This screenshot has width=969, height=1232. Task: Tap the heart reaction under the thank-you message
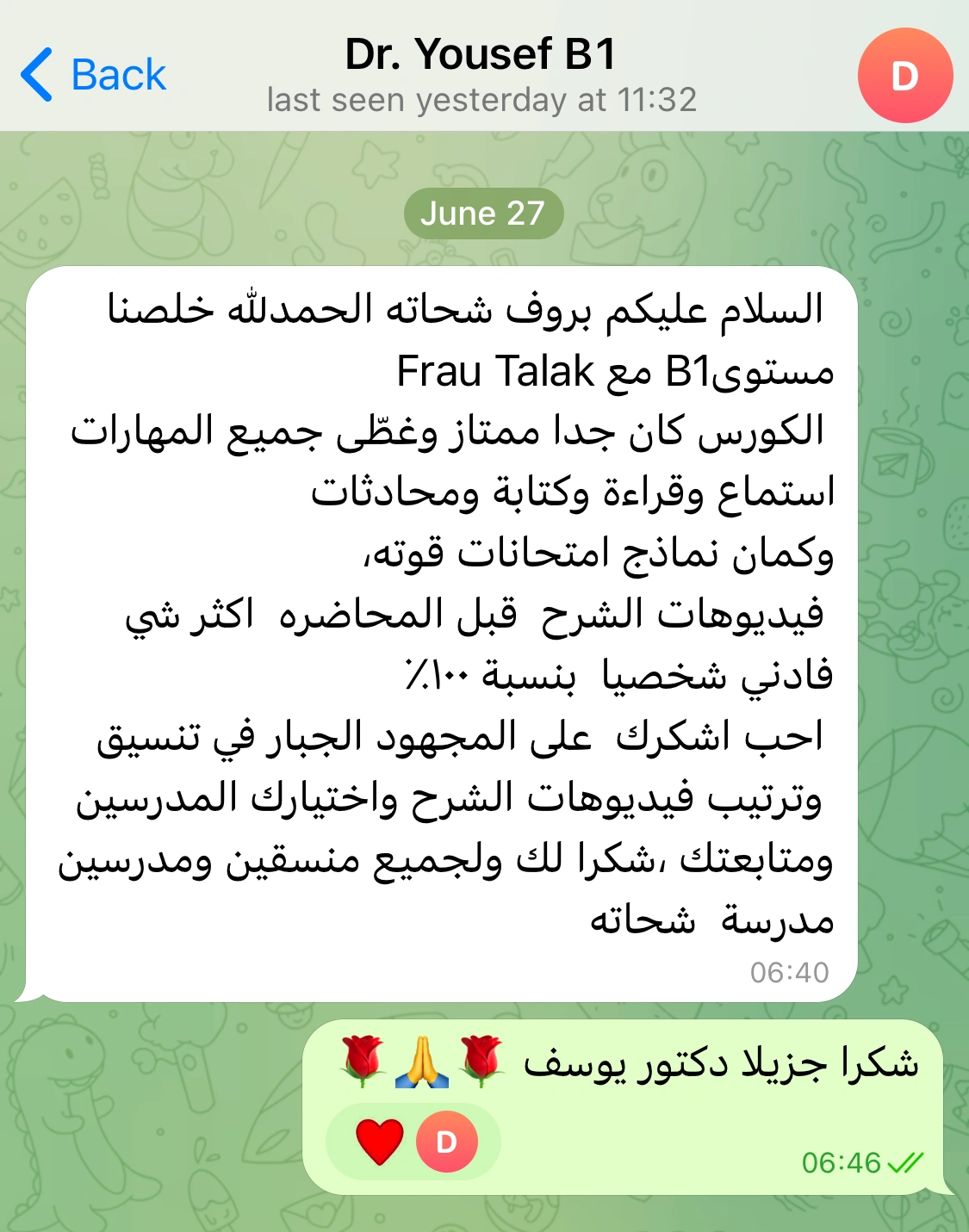click(x=380, y=1142)
